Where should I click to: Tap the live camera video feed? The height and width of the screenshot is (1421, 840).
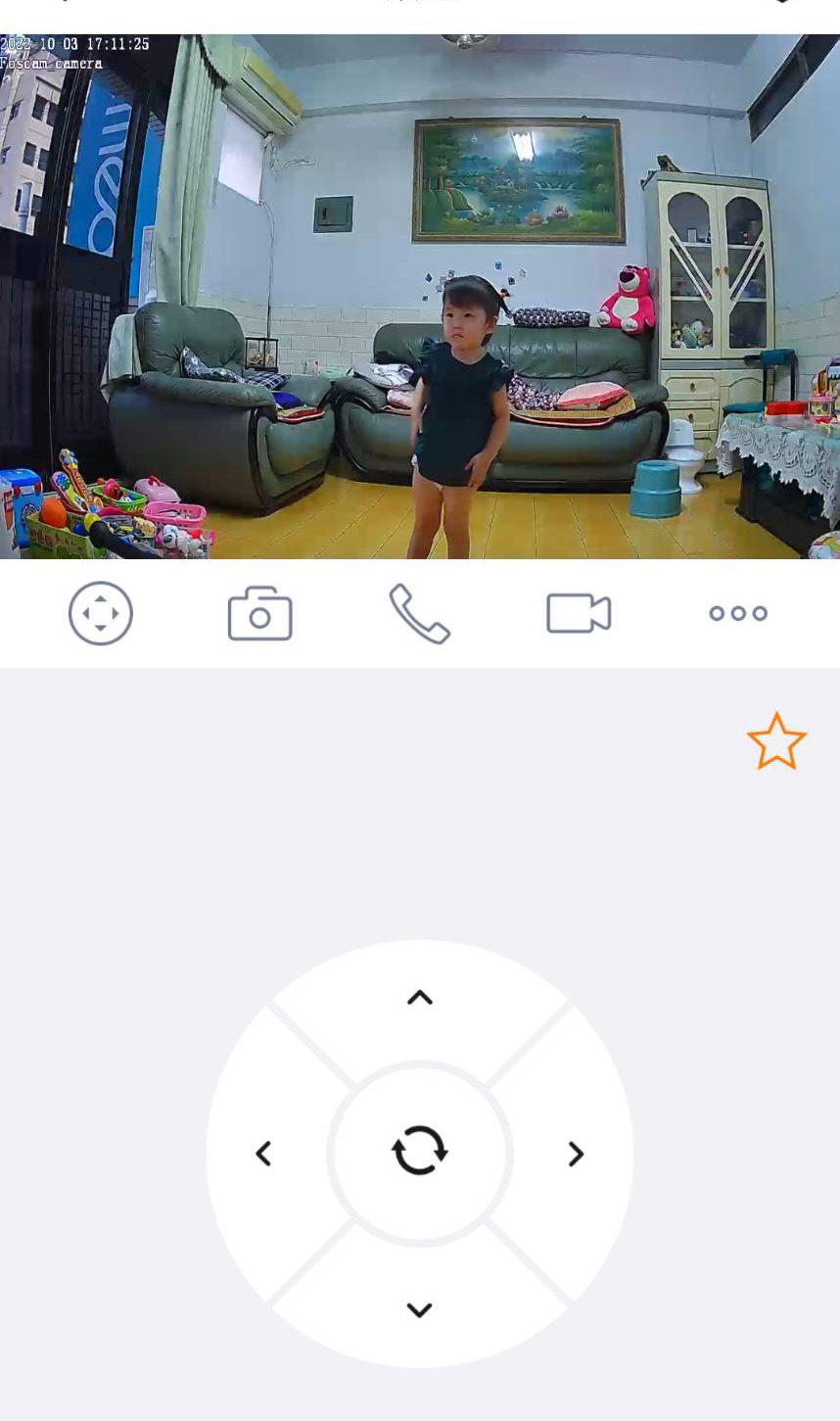pyautogui.click(x=420, y=296)
